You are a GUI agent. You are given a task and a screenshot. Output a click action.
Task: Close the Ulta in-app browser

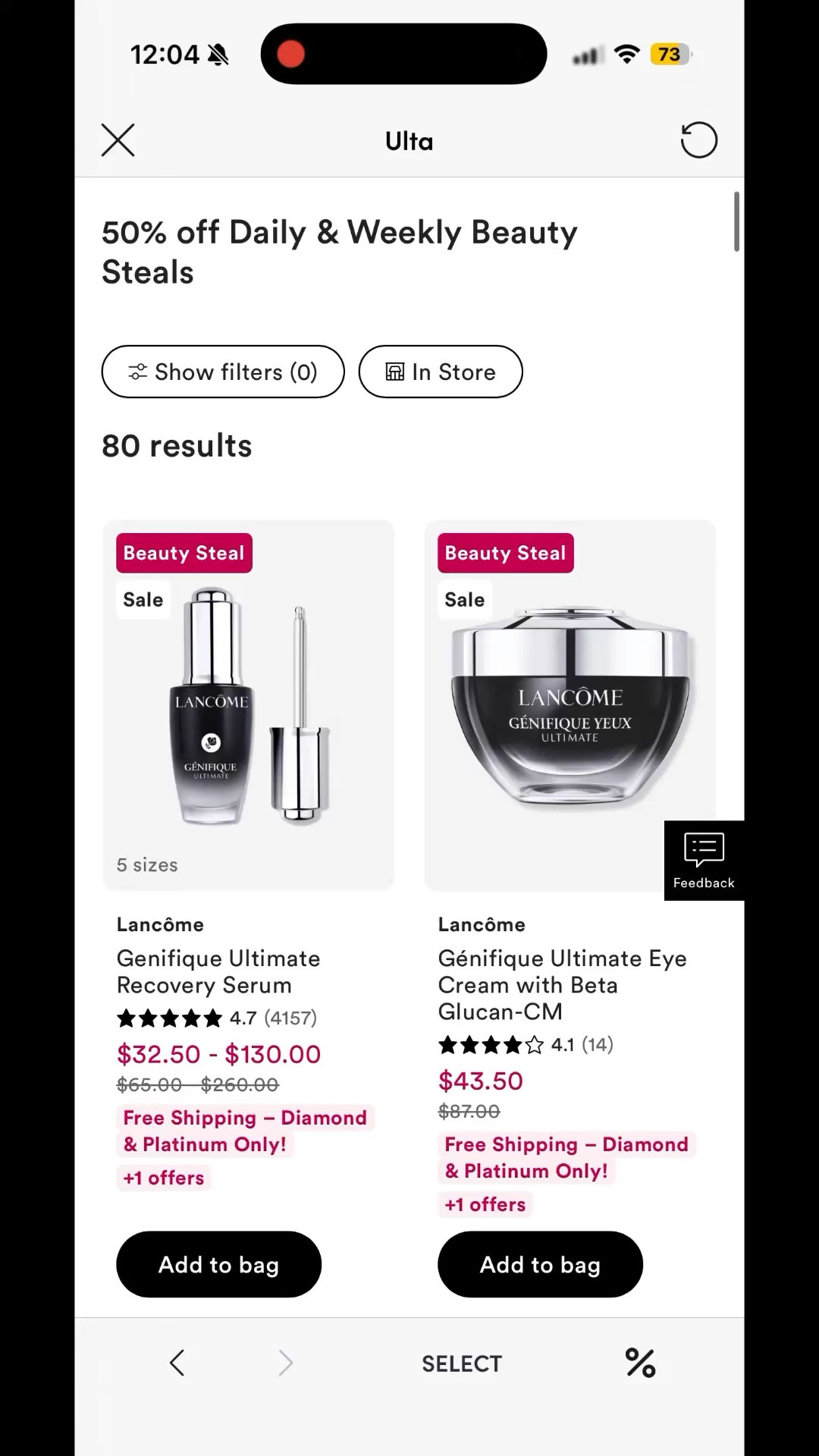(118, 140)
